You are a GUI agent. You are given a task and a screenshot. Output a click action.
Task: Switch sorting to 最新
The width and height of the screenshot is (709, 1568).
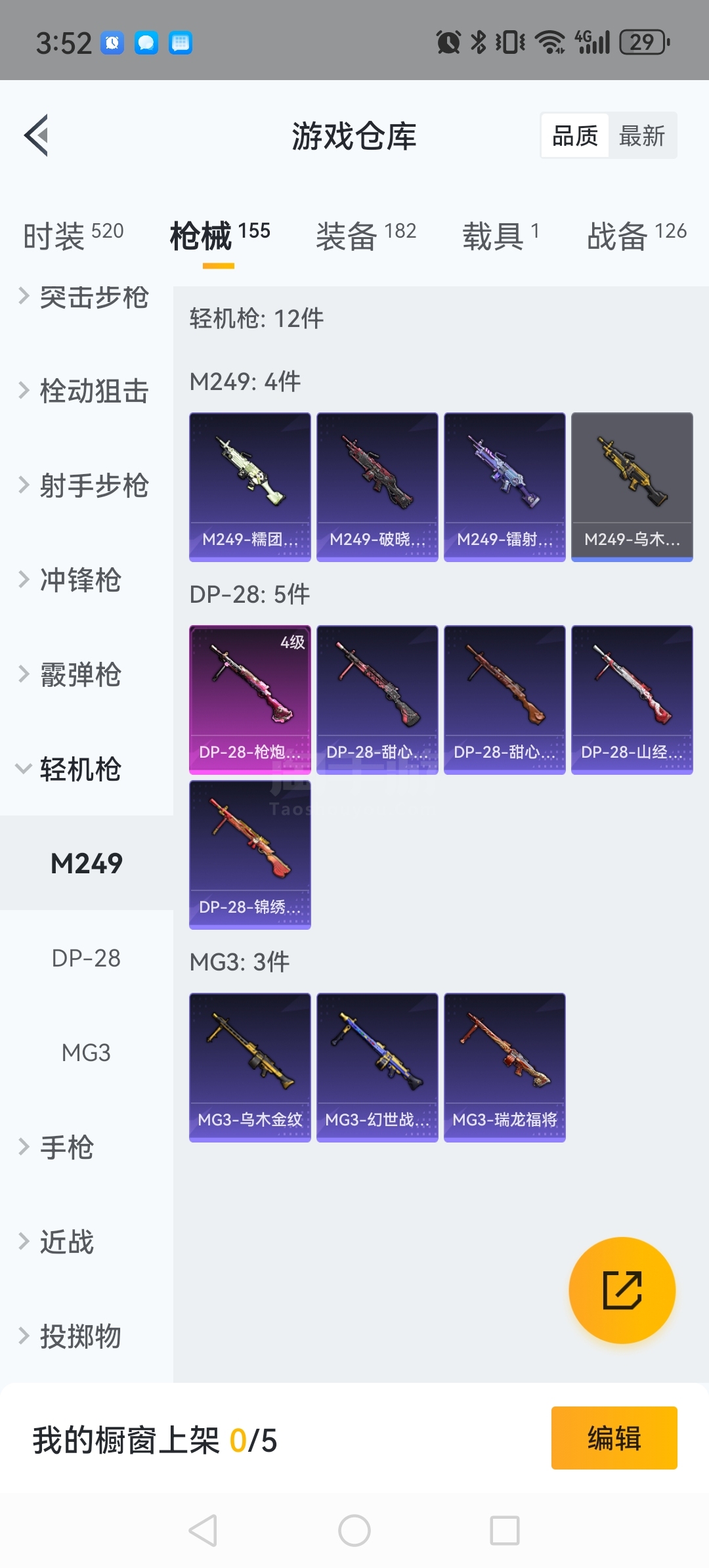pyautogui.click(x=642, y=136)
